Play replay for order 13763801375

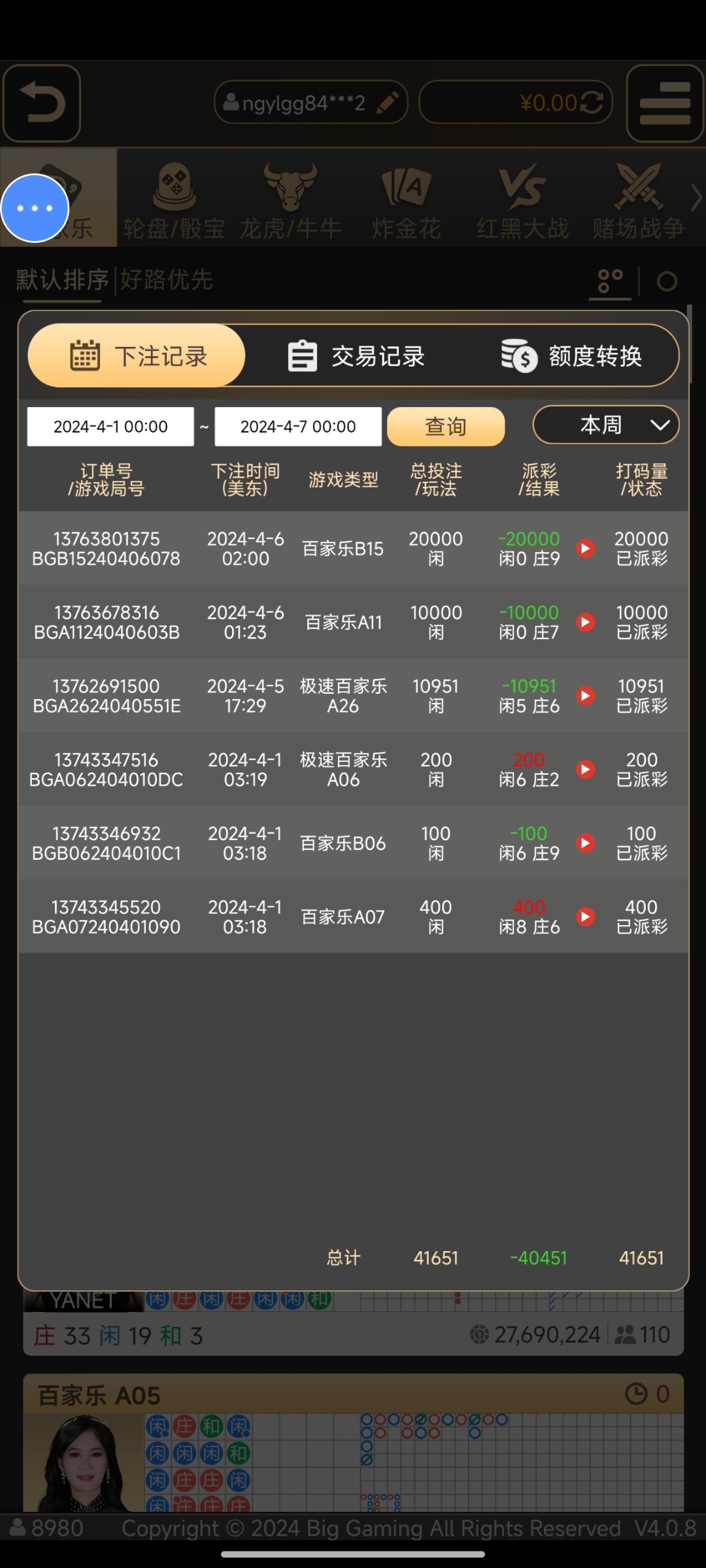click(x=586, y=548)
